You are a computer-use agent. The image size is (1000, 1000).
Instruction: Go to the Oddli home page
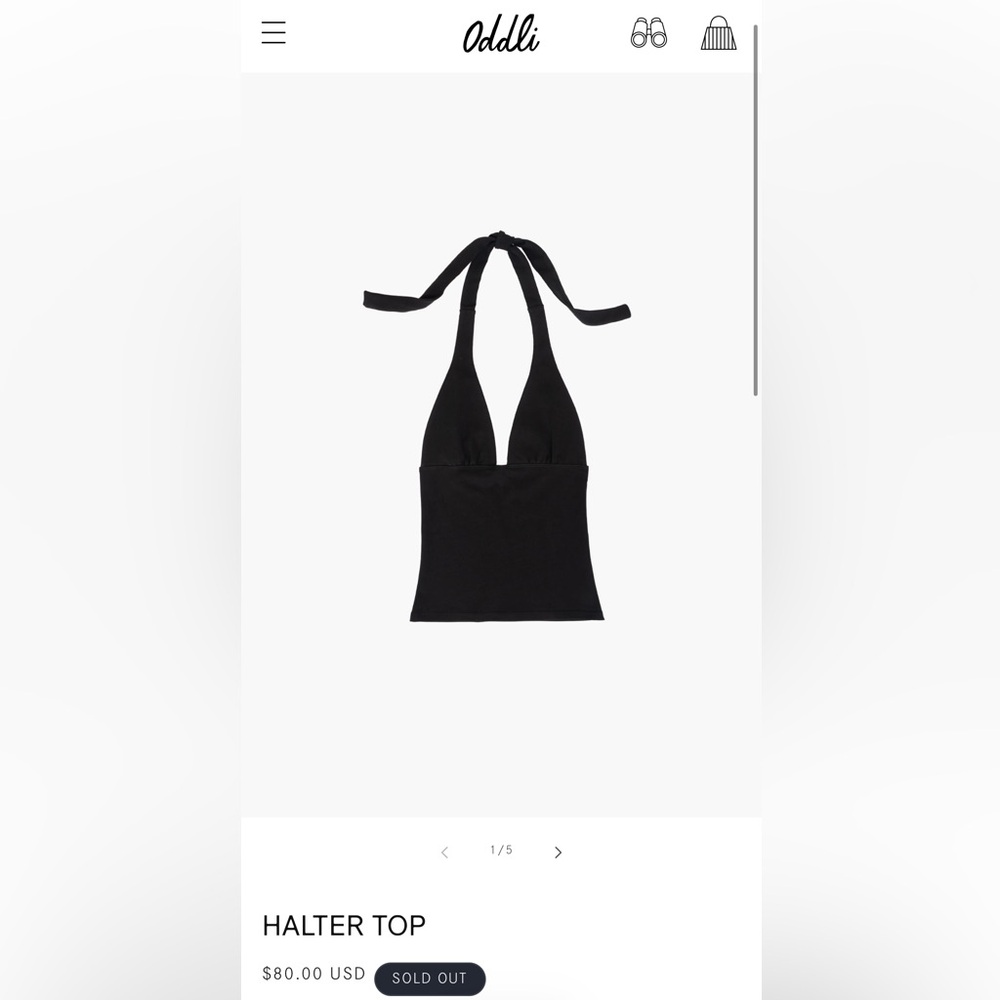click(x=501, y=35)
